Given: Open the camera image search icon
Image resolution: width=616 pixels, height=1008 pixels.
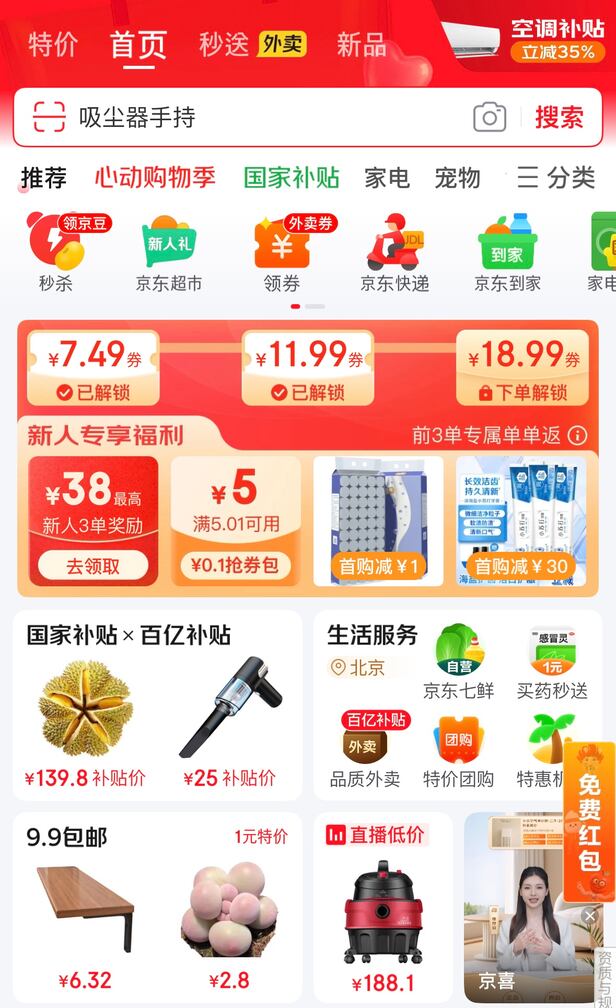Looking at the screenshot, I should coord(489,118).
